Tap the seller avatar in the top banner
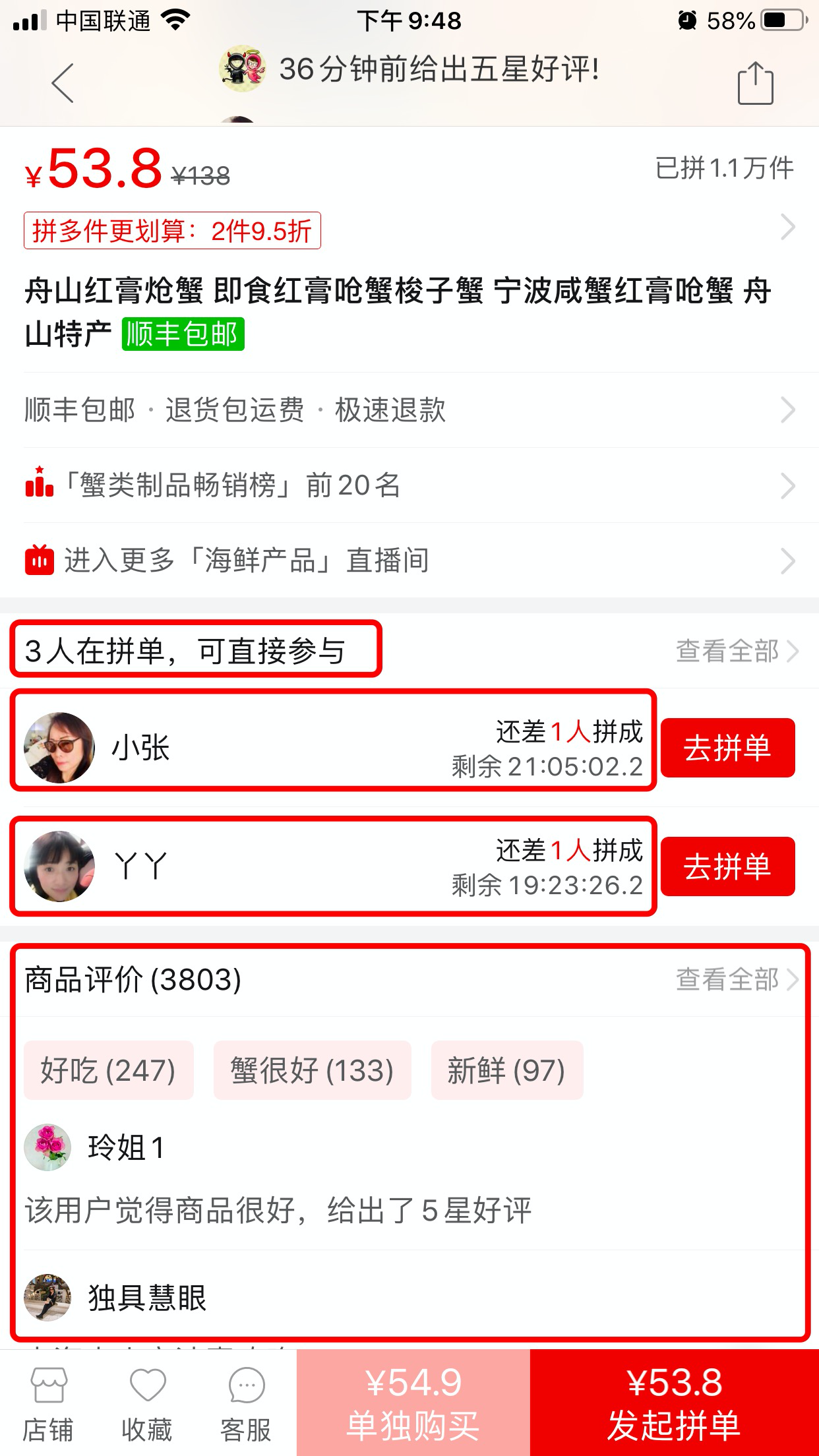Screen dimensions: 819x1456 point(242,69)
